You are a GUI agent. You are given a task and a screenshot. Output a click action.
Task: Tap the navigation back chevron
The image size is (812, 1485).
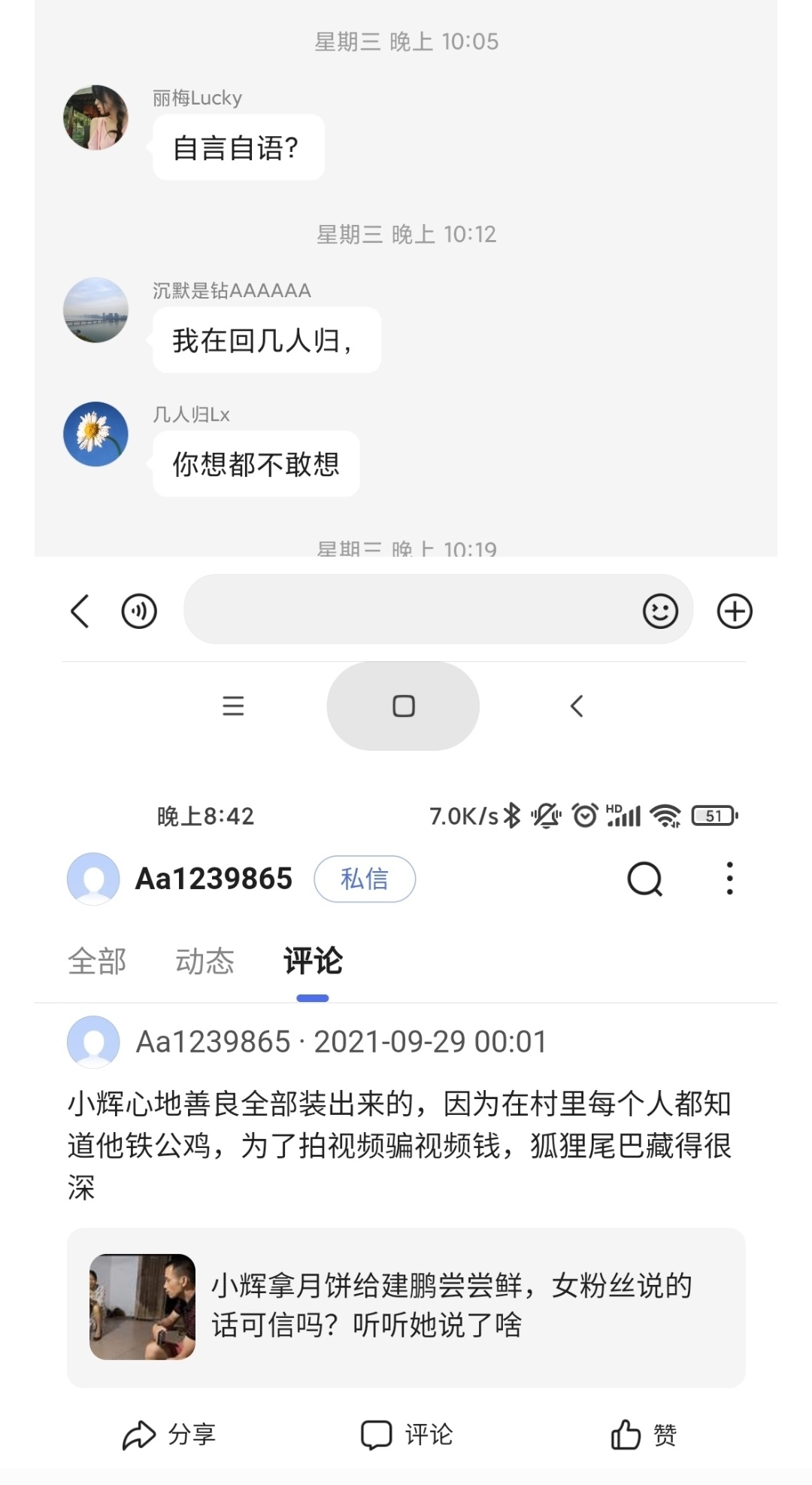[x=575, y=706]
